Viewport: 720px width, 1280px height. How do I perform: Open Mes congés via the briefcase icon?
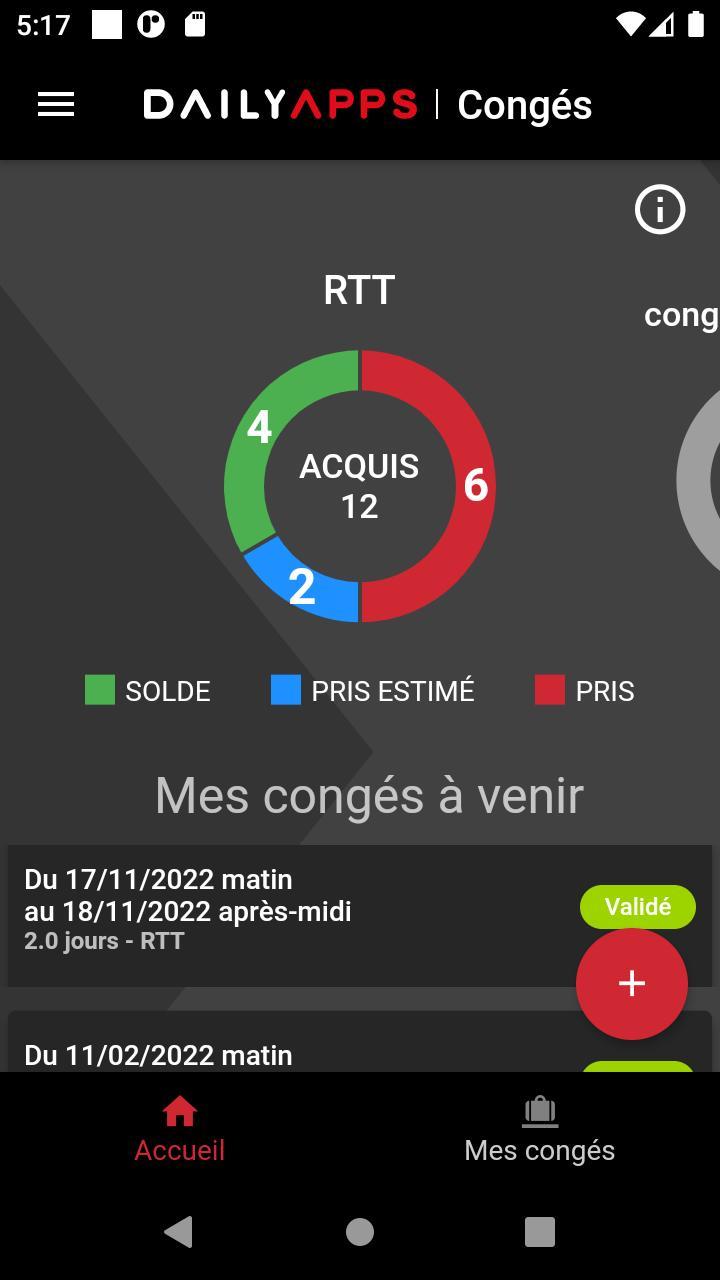539,1111
